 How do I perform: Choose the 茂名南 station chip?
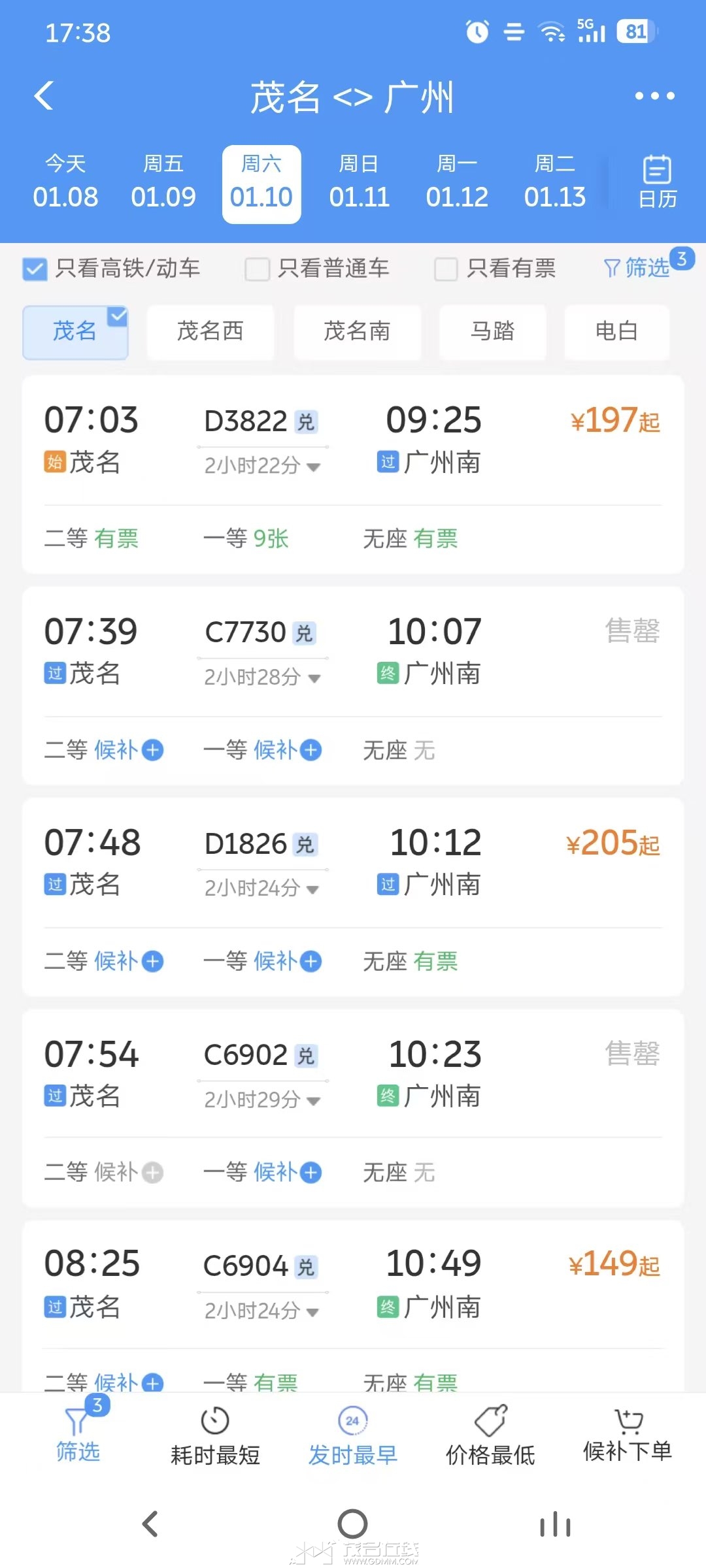point(357,332)
